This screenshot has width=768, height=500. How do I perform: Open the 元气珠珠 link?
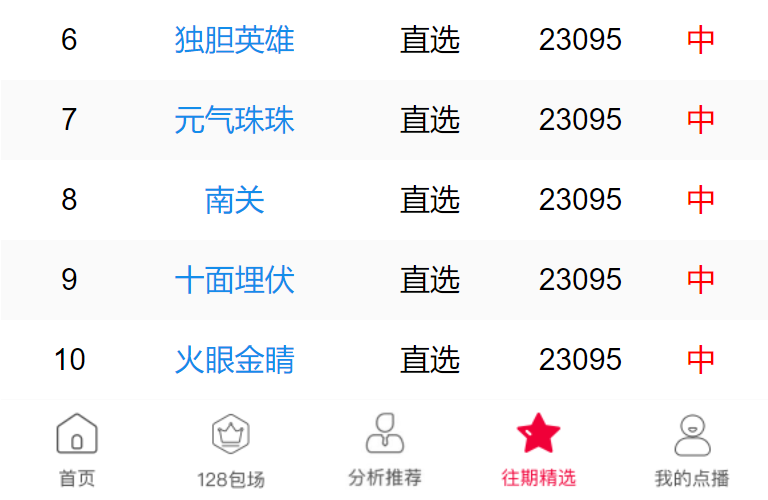click(234, 120)
